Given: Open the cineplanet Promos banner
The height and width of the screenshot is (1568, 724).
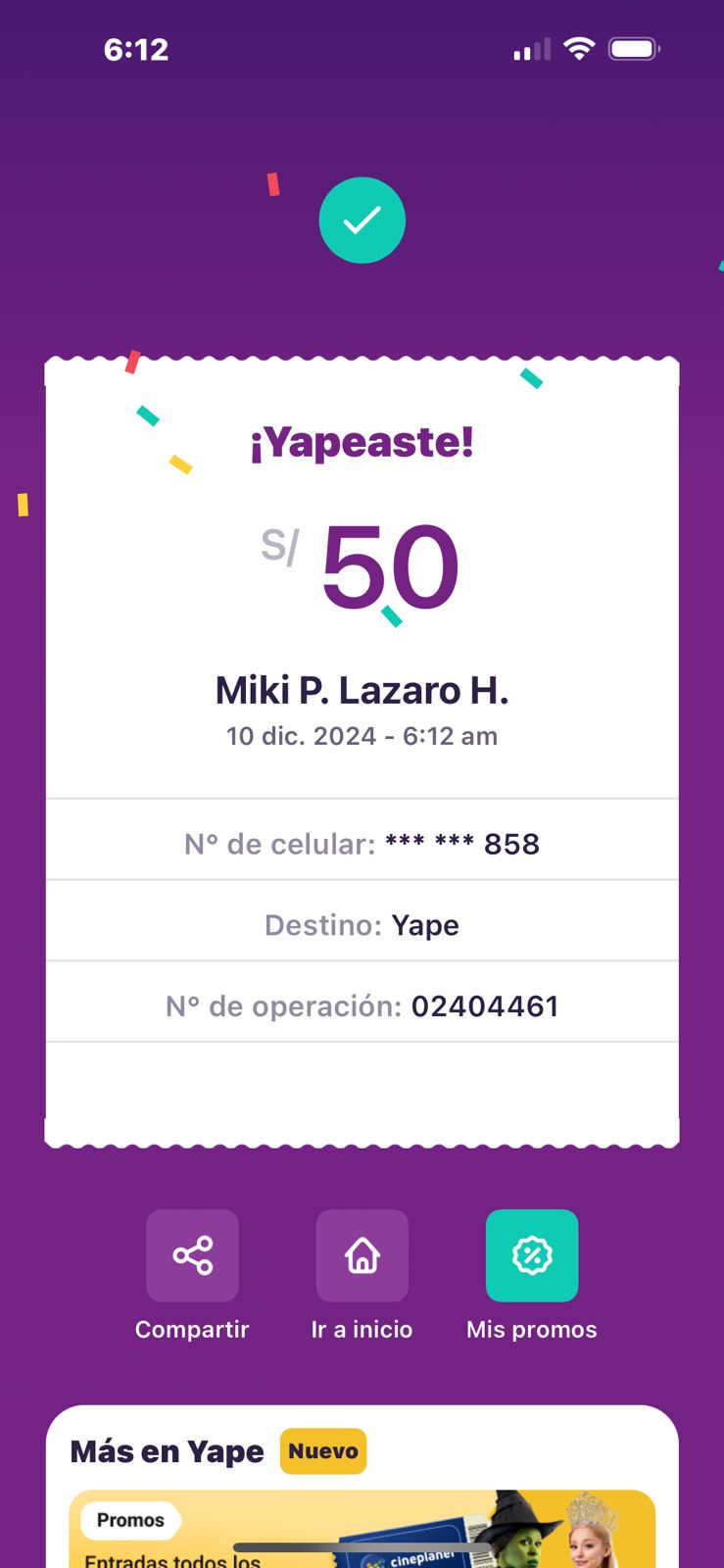Looking at the screenshot, I should click(x=362, y=1527).
